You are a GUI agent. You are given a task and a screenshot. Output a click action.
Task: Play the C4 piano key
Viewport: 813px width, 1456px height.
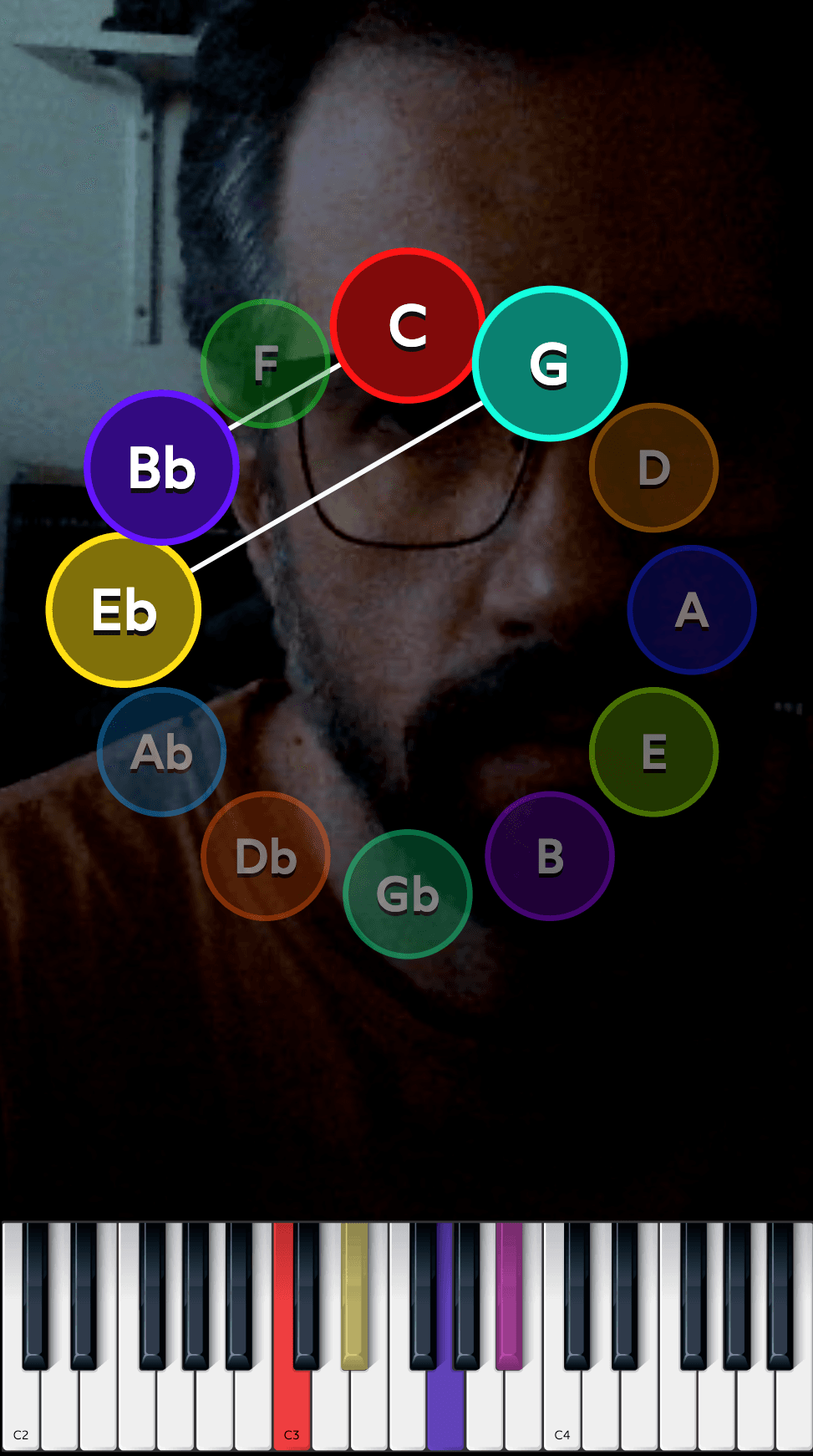562,1413
